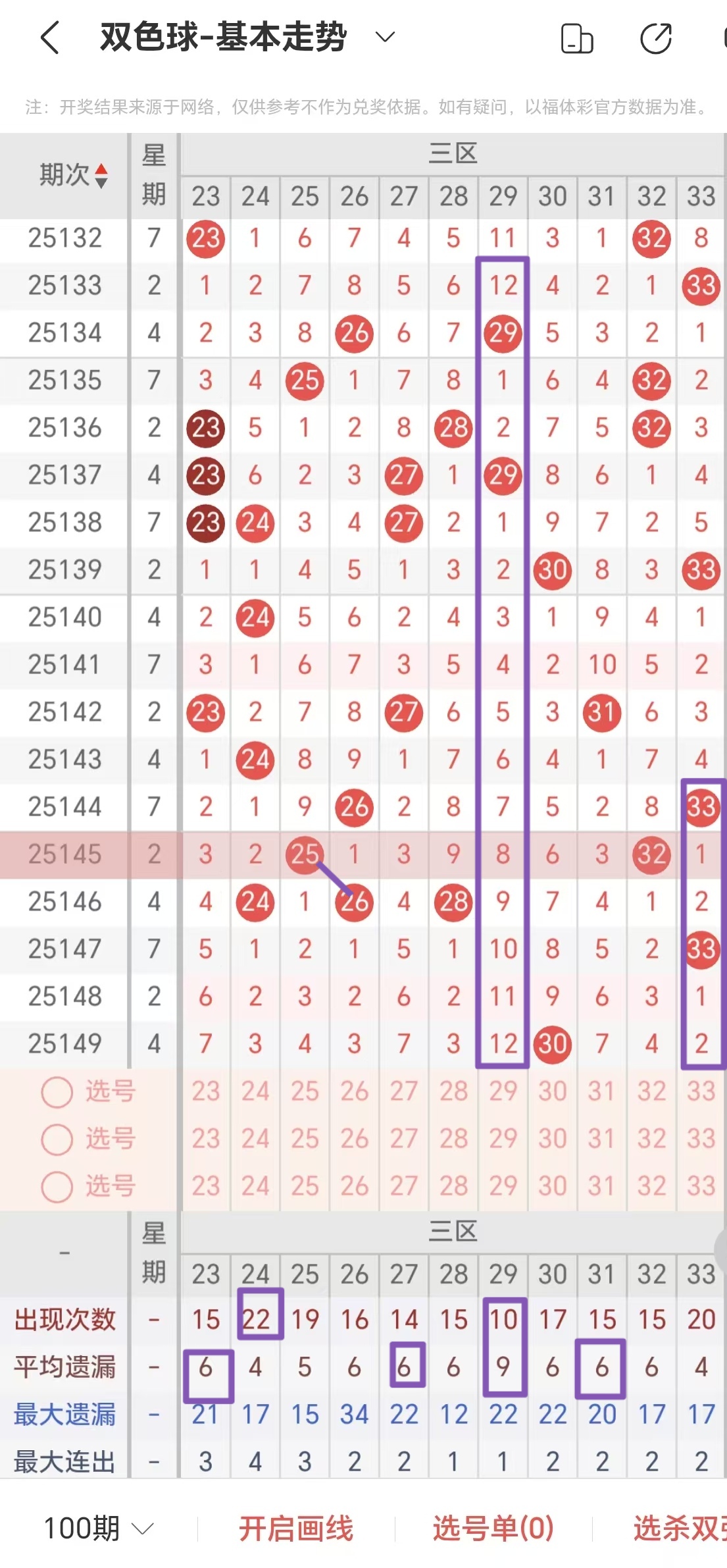Image resolution: width=727 pixels, height=1568 pixels.
Task: Tap the red ball 33 in row 25147
Action: click(701, 949)
